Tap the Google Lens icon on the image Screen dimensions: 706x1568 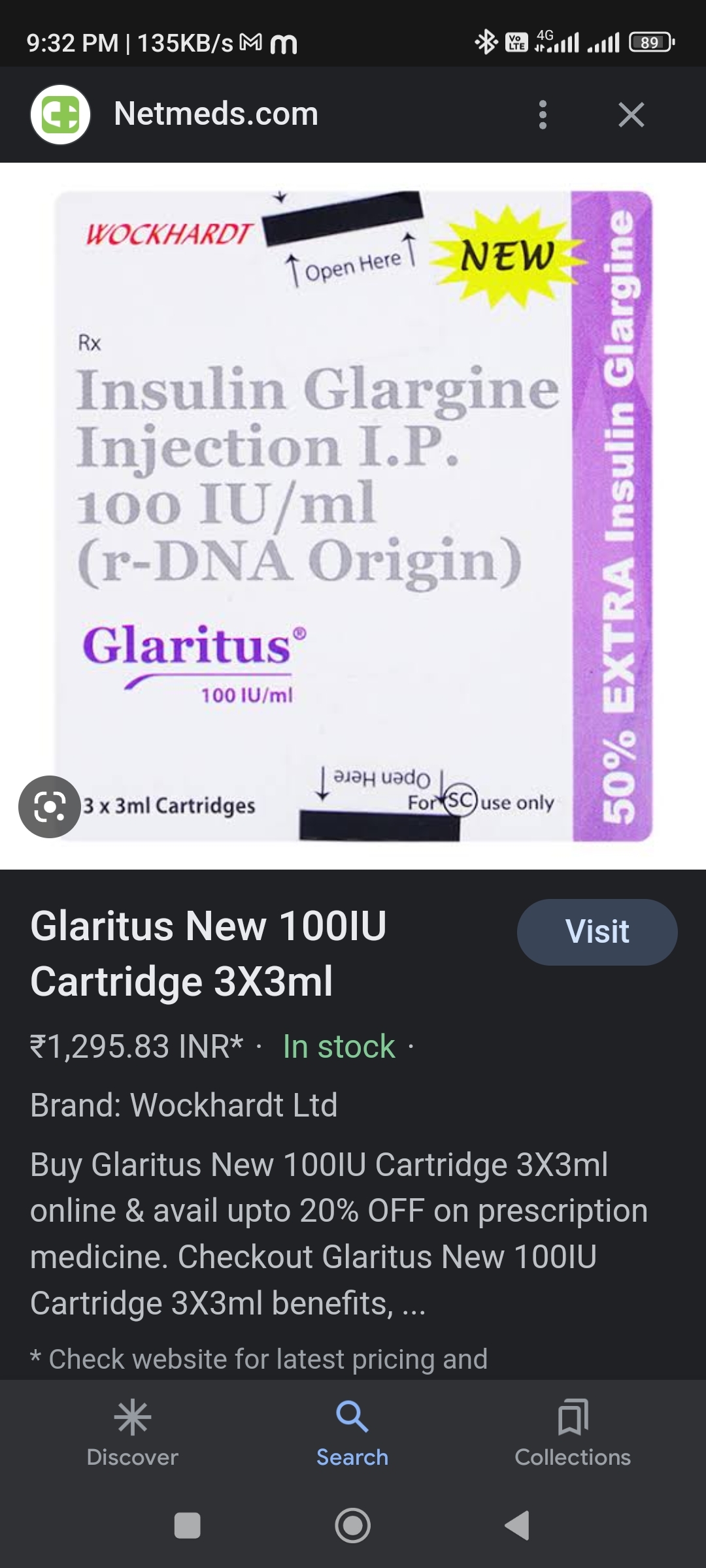(50, 807)
